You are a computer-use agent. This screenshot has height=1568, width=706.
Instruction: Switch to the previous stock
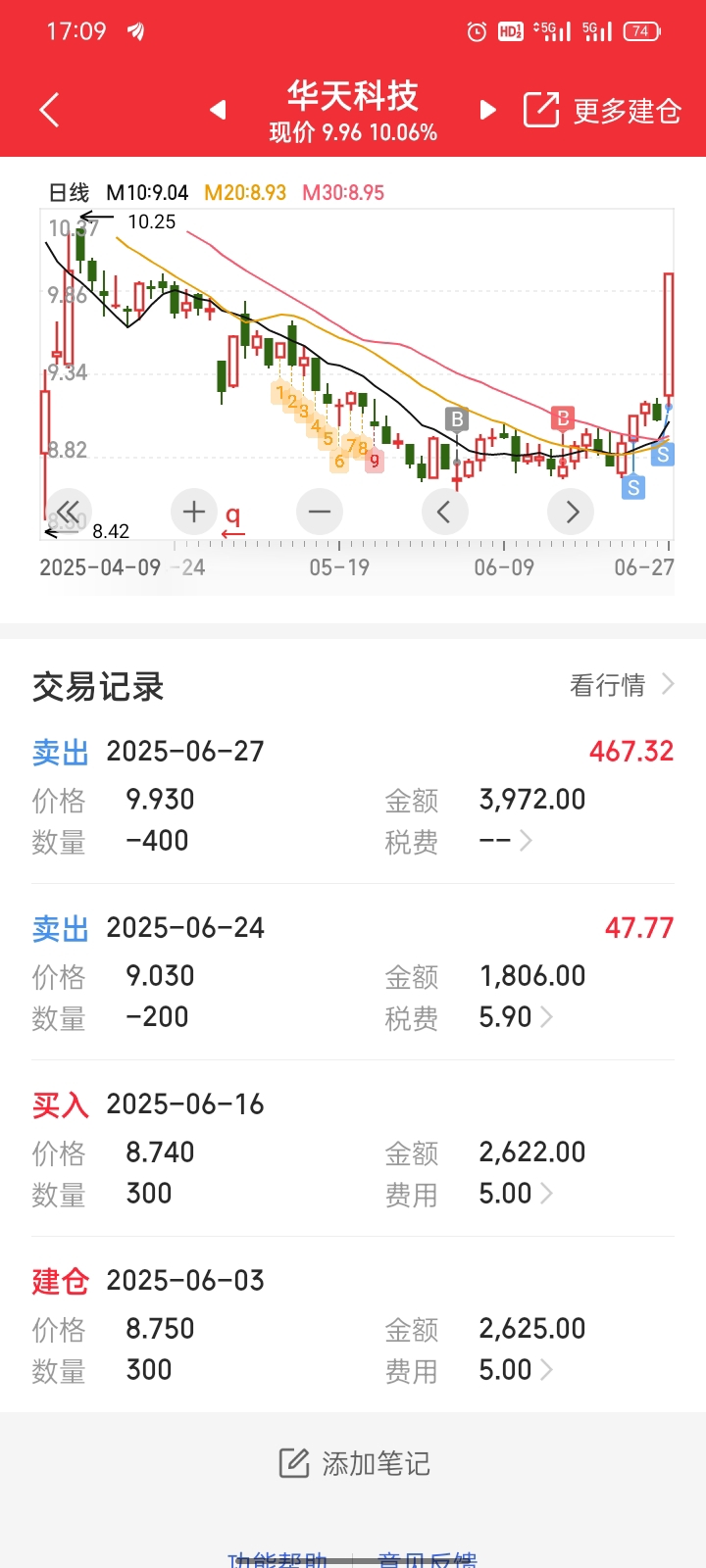[218, 110]
